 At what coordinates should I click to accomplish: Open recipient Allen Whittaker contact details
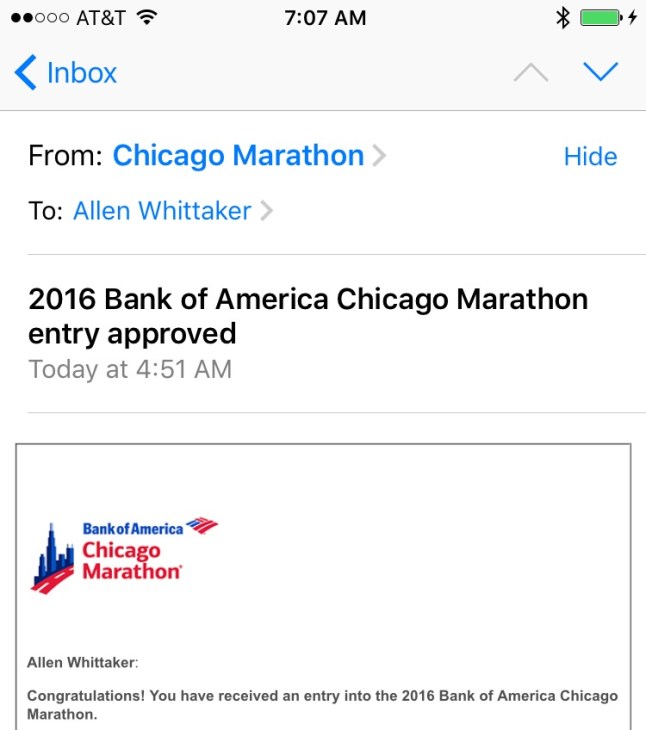point(162,211)
